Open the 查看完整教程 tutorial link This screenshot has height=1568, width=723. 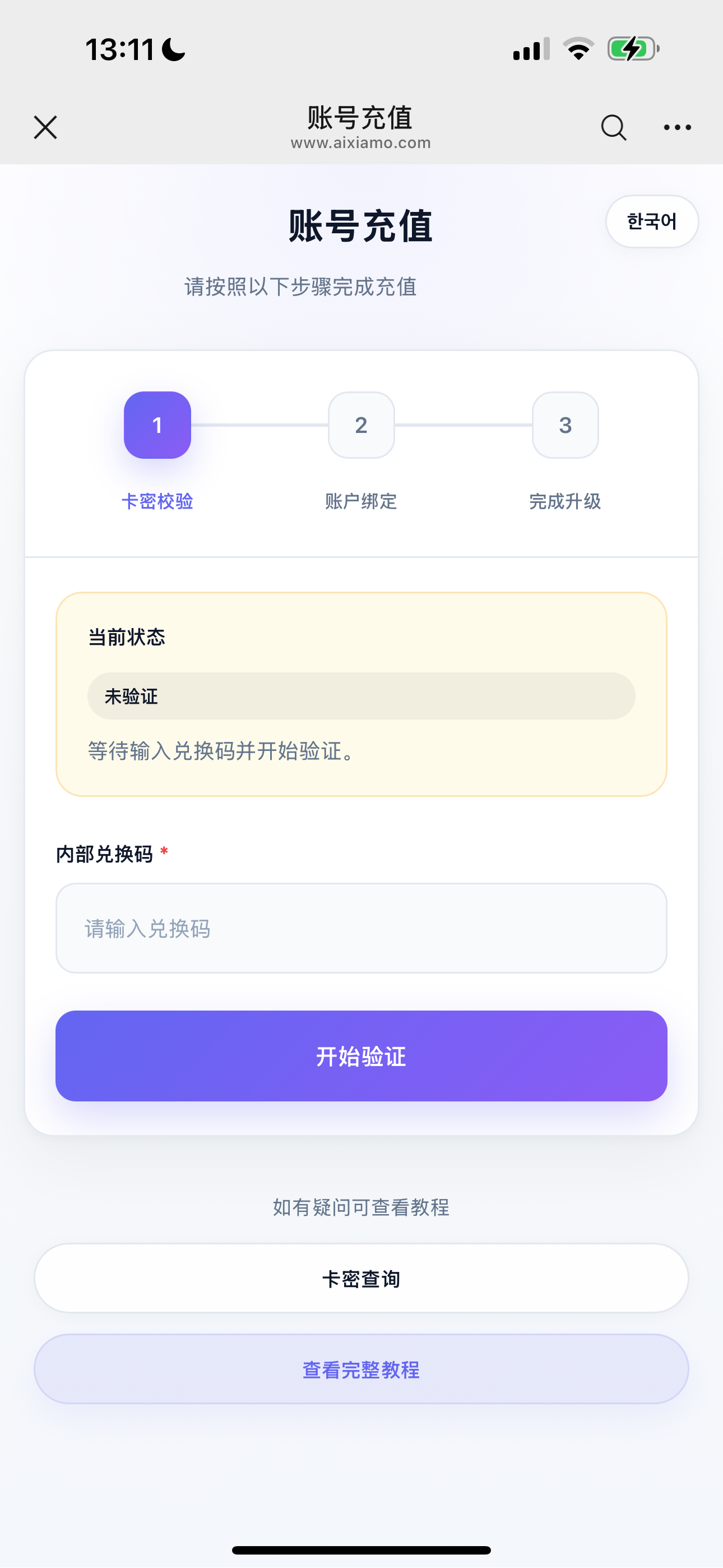click(x=361, y=1369)
